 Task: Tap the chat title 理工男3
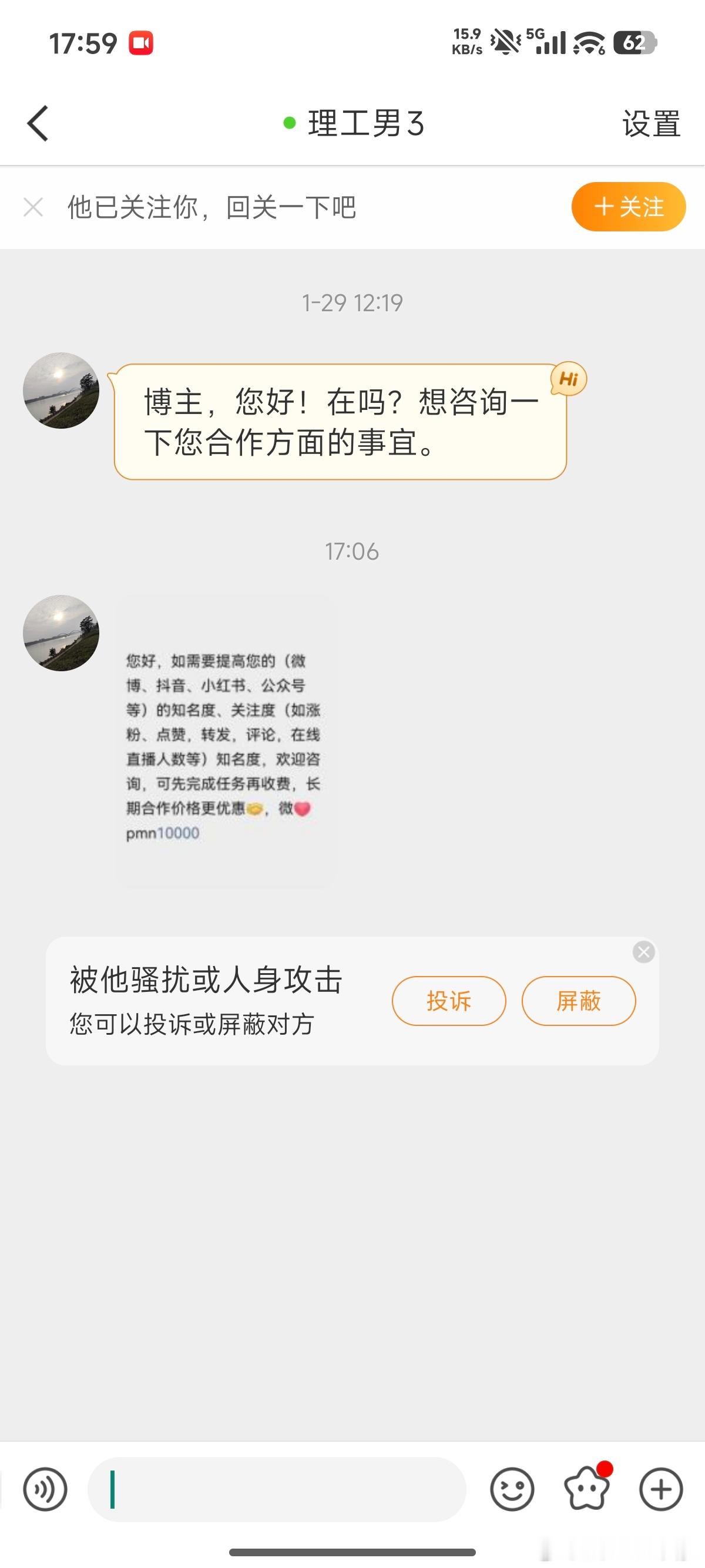[365, 122]
